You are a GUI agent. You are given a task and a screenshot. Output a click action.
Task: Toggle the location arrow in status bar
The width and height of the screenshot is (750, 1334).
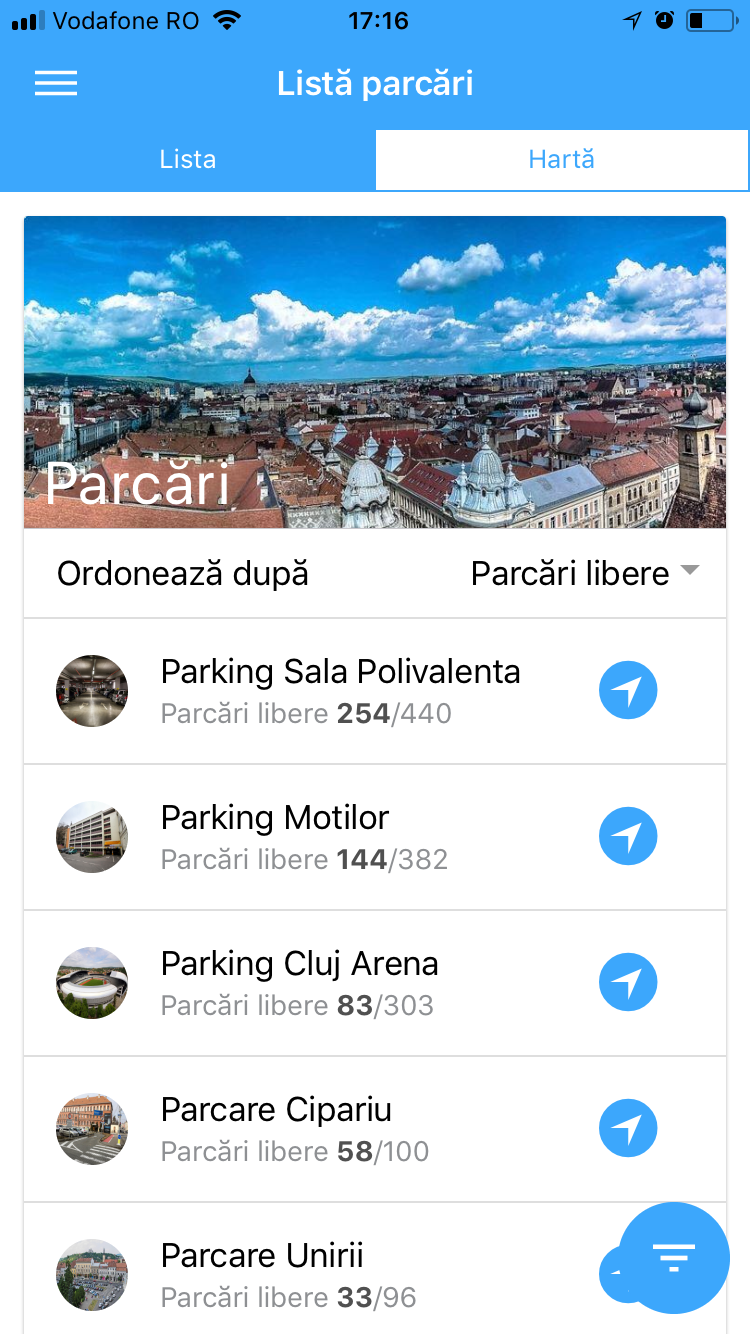630,19
